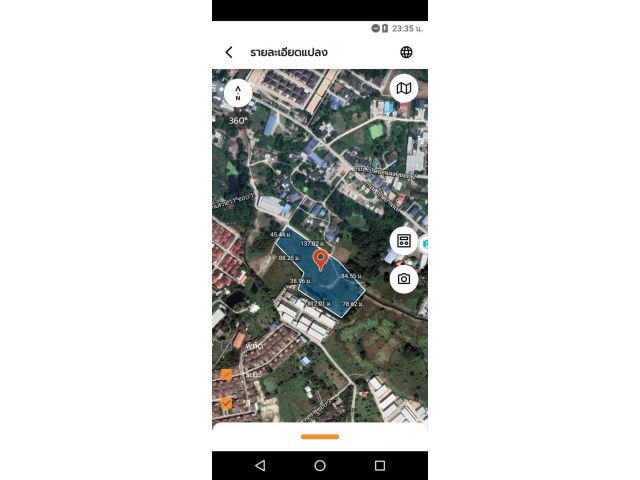
Task: Open recent apps from the navigation bar
Action: [380, 466]
